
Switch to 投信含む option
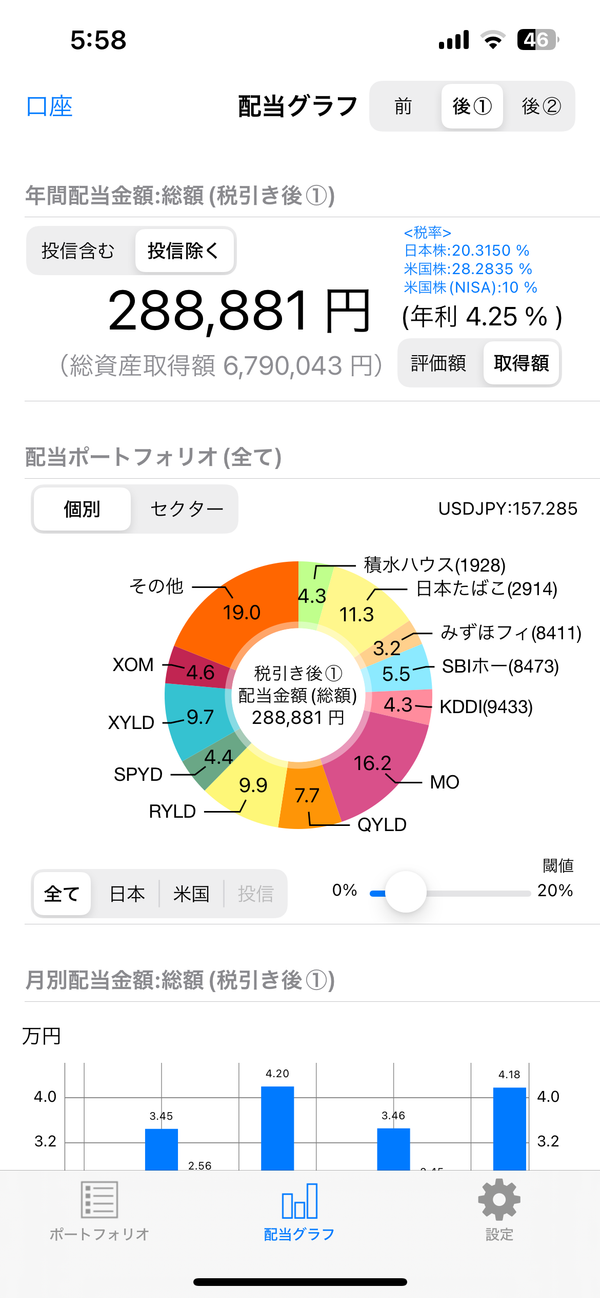point(78,250)
